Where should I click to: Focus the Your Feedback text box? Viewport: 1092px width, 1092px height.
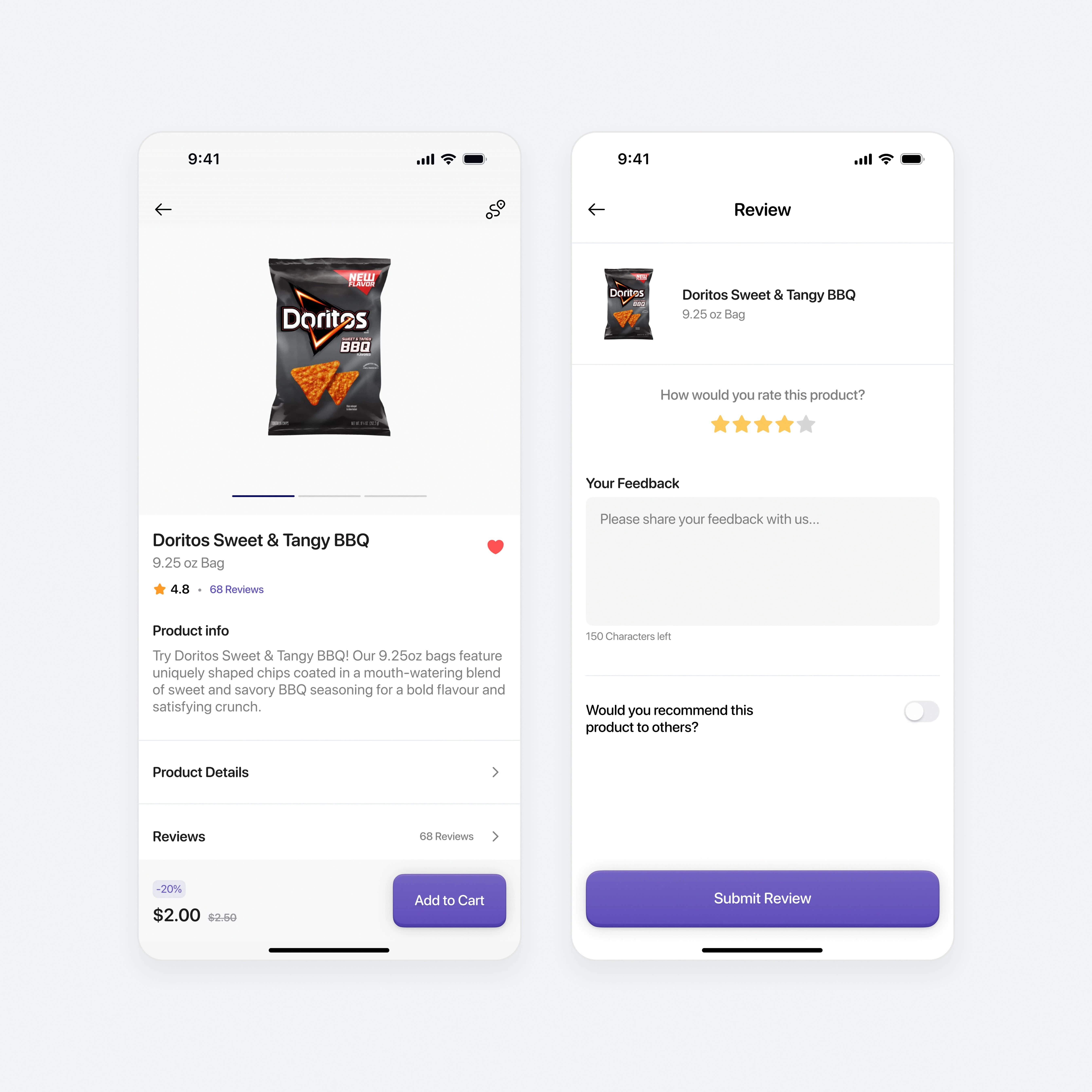click(762, 561)
